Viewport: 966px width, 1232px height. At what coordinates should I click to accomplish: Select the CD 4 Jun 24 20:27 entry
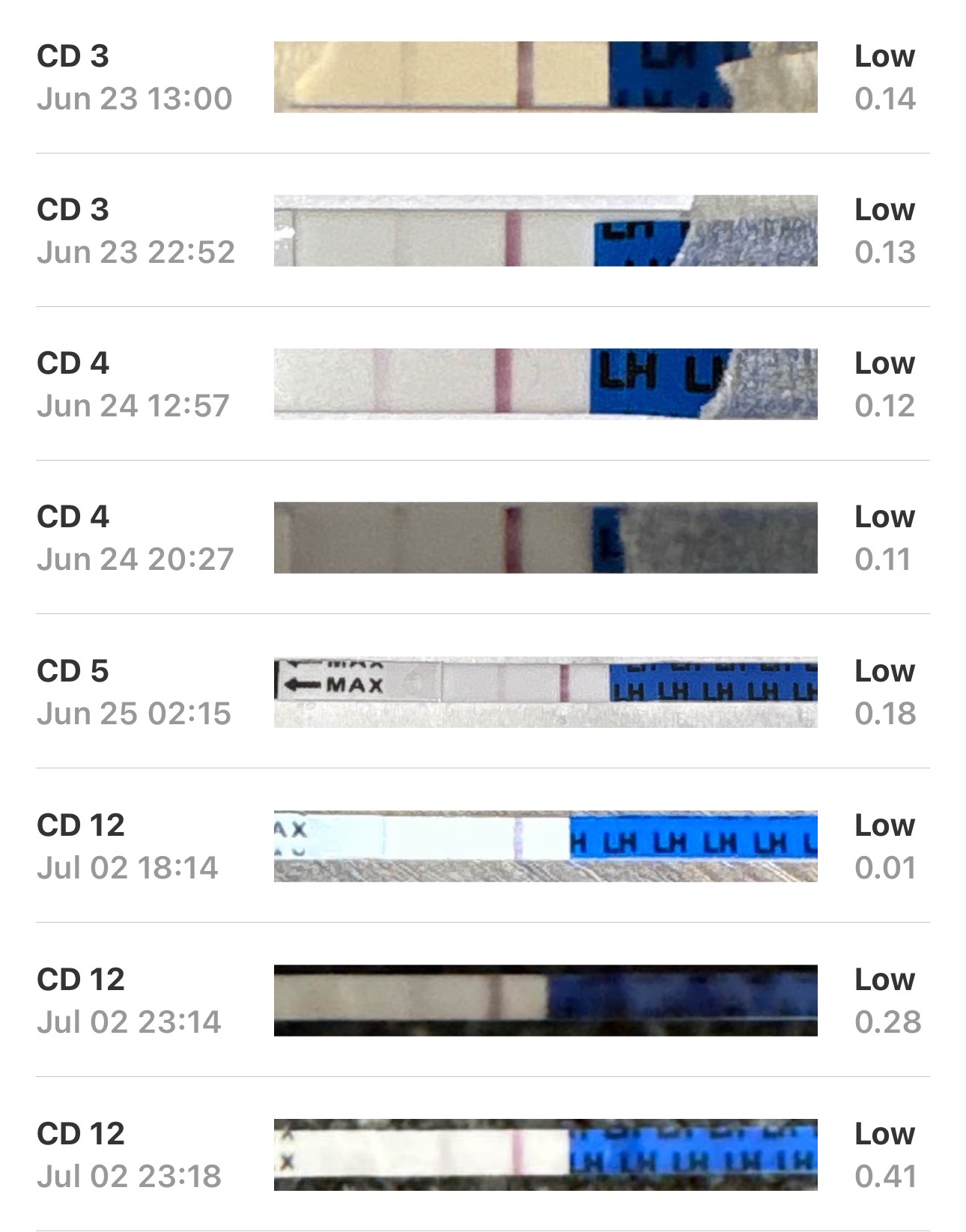483,538
